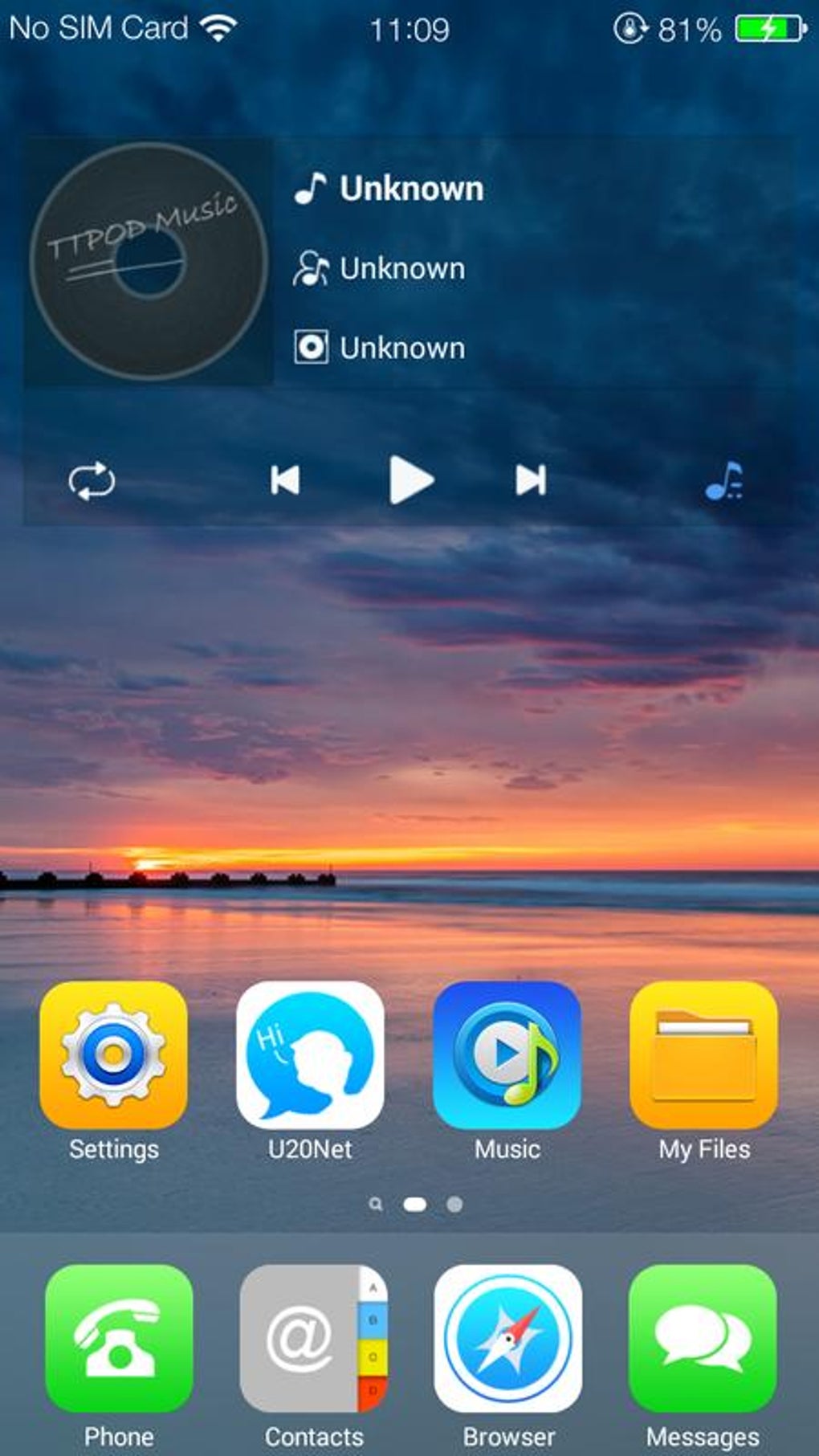The height and width of the screenshot is (1456, 819).
Task: Launch the Browser
Action: tap(508, 1339)
